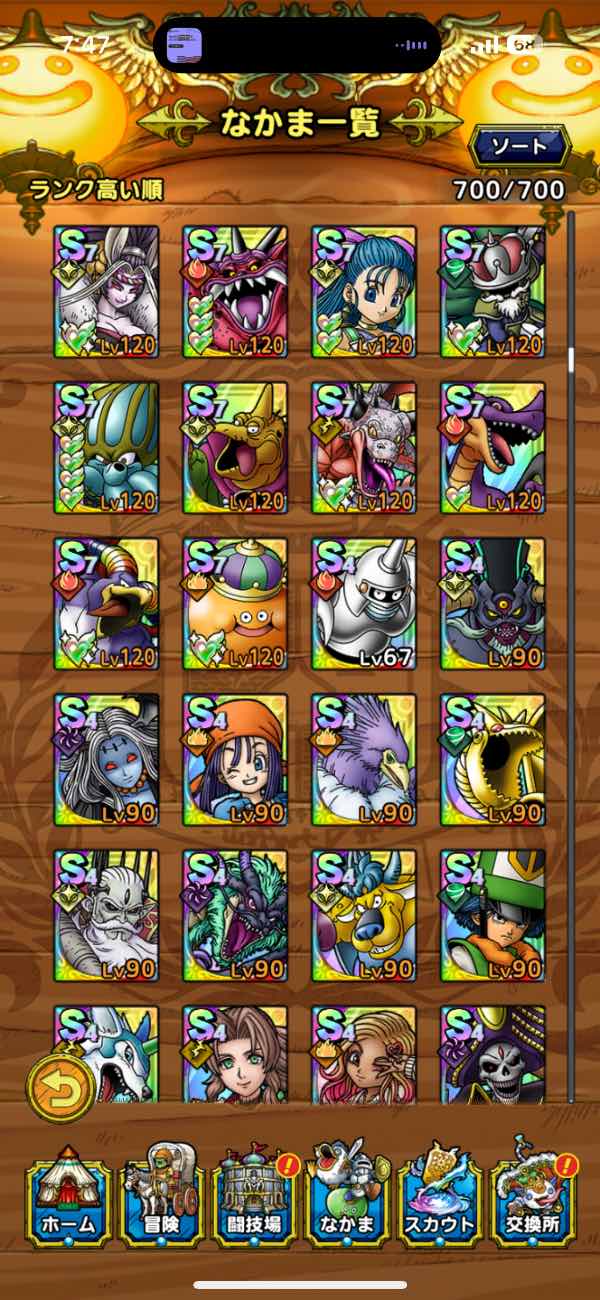
Task: Open the blue-haired girl Lv120 card
Action: click(364, 292)
